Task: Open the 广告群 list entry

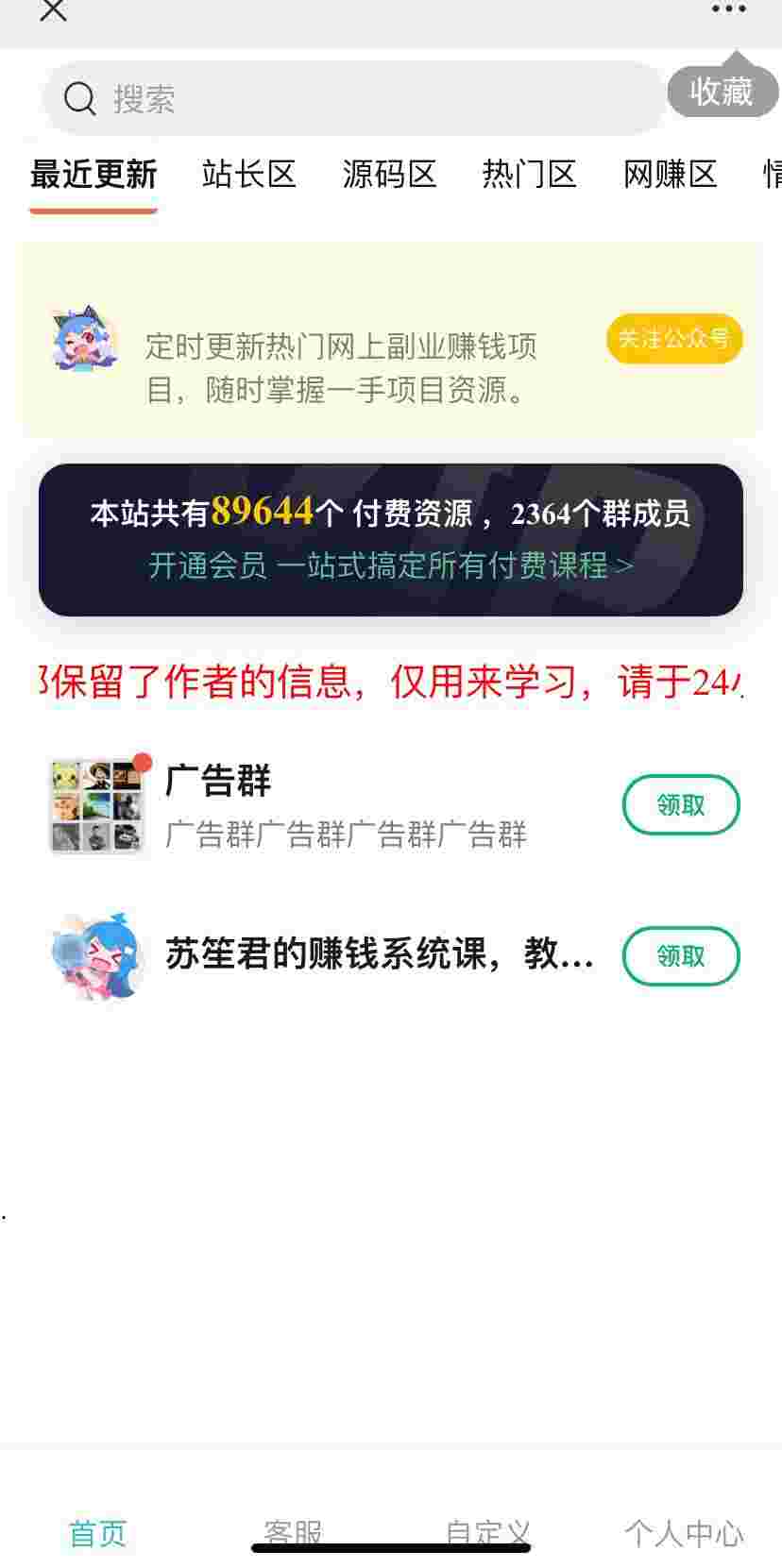Action: [345, 805]
